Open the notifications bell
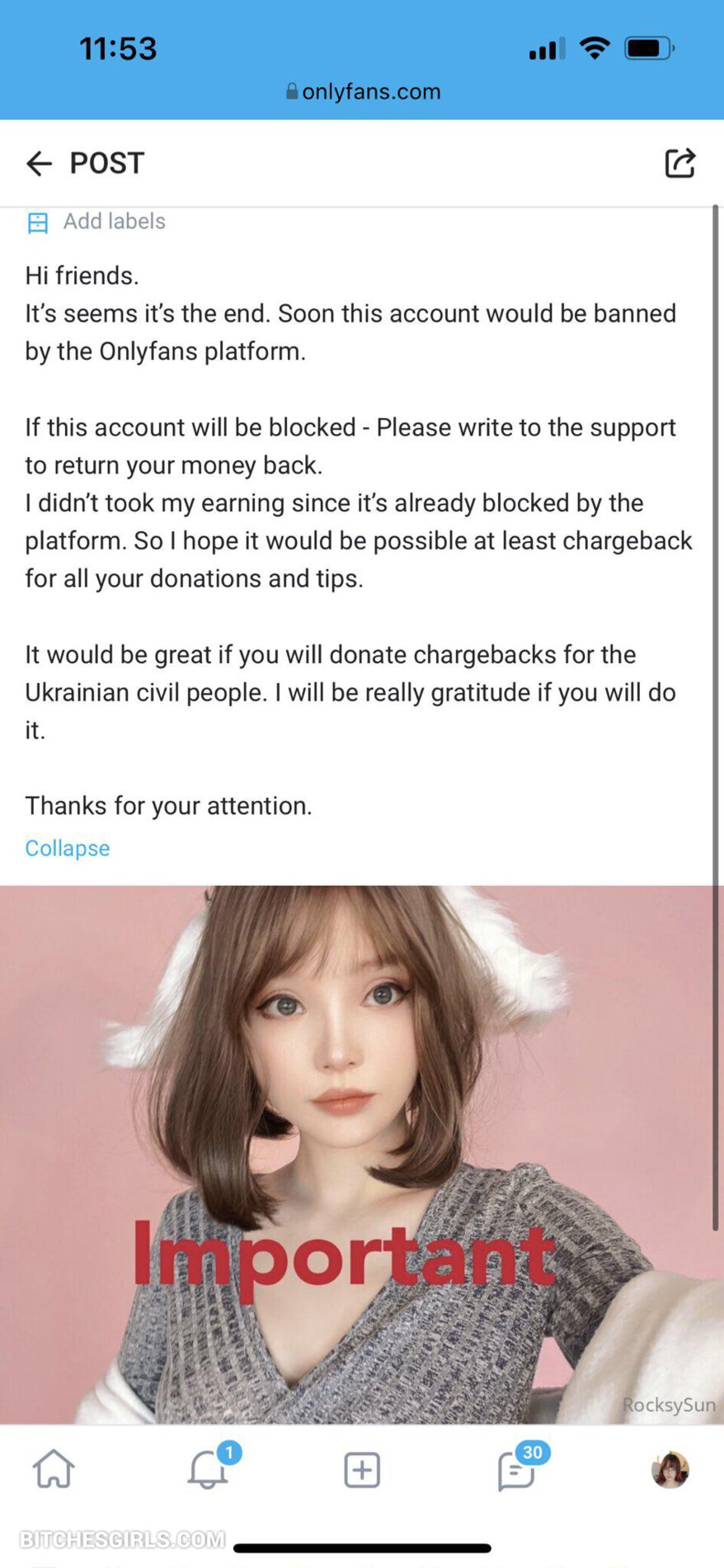Screen dimensions: 724x1568 coord(208,1469)
